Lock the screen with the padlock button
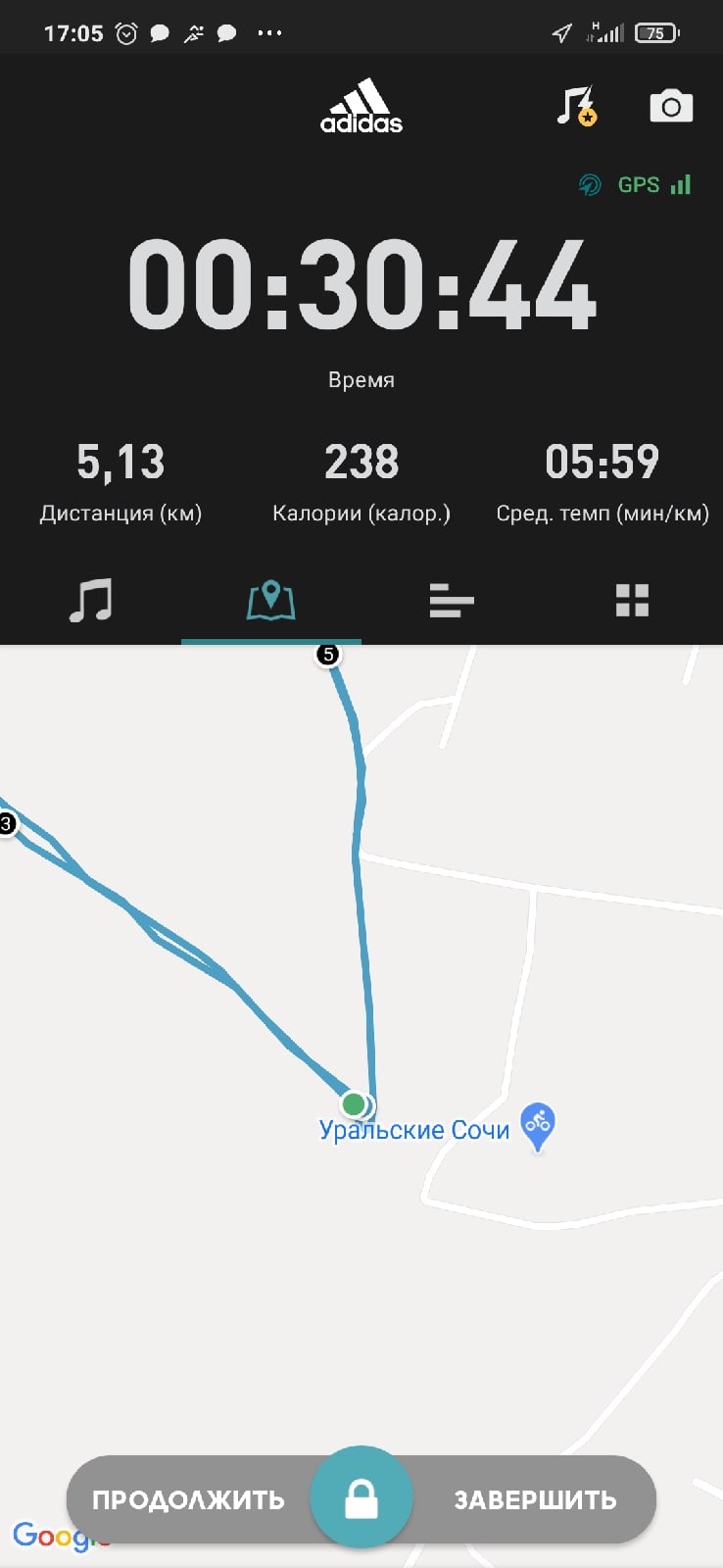 tap(361, 1497)
